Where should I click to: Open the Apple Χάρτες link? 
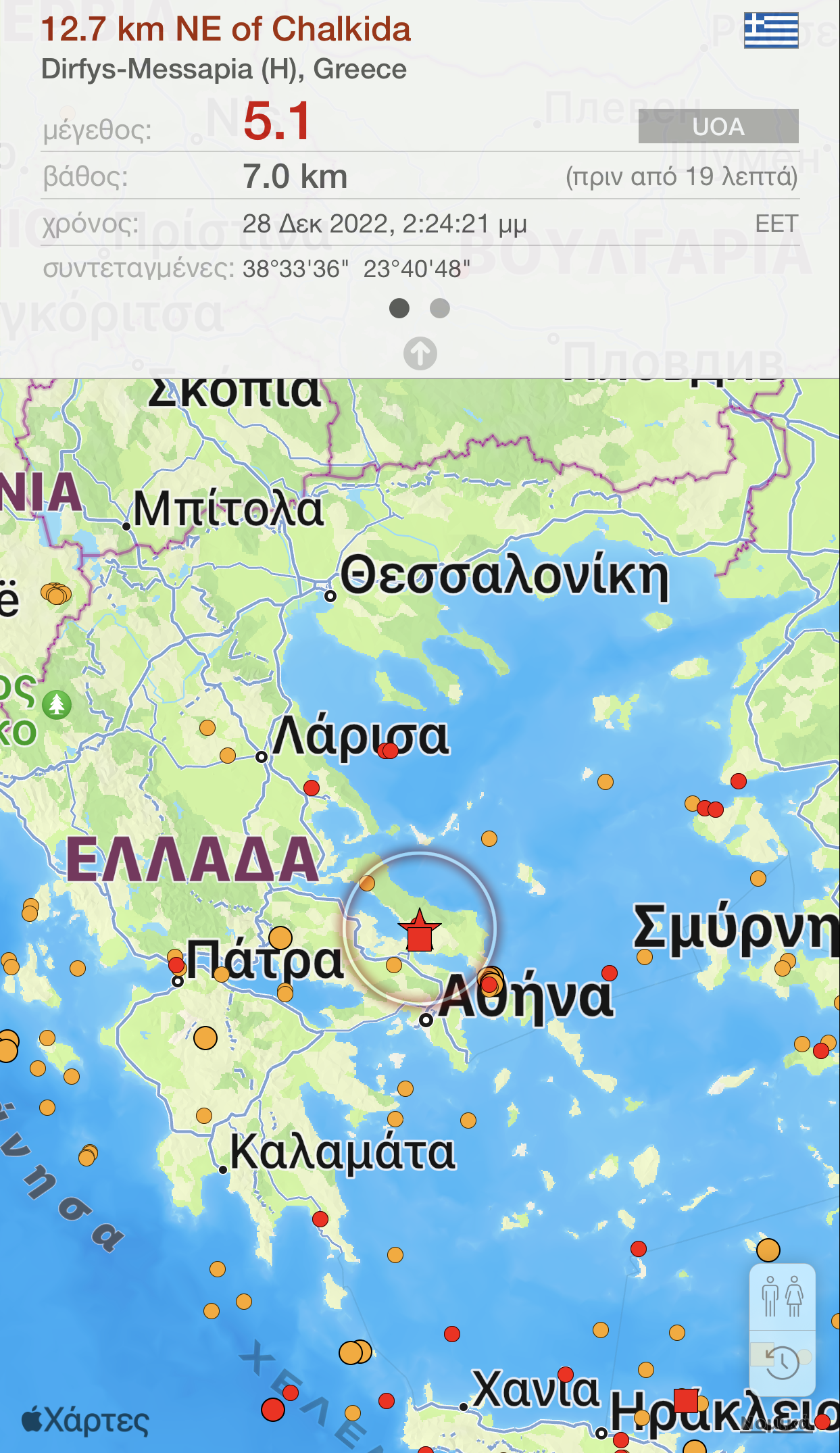tap(85, 1421)
